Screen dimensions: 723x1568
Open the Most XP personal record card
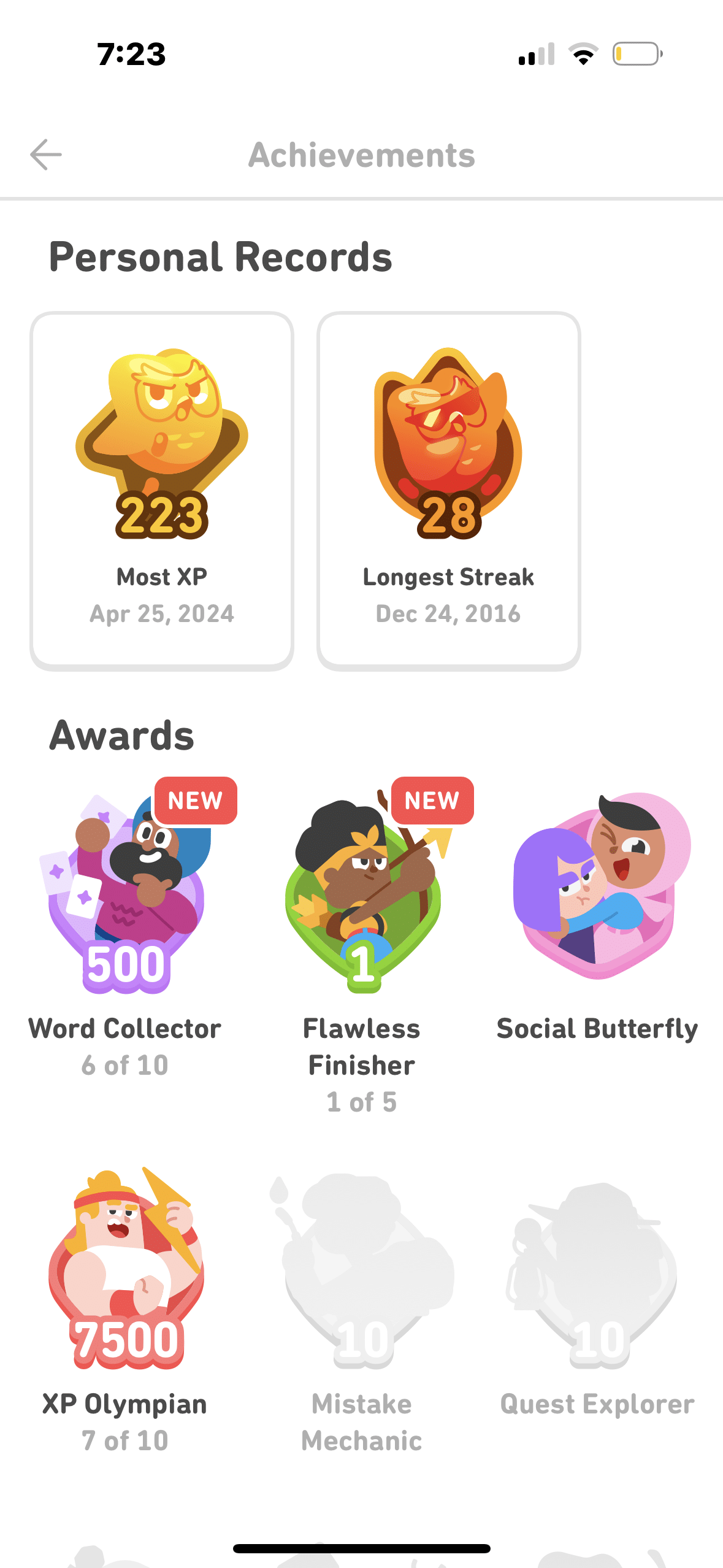pos(162,491)
